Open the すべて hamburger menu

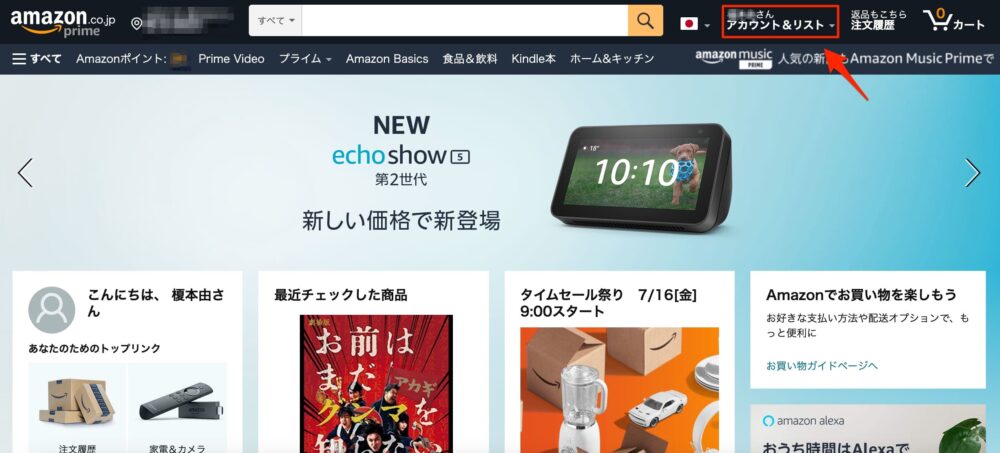point(37,59)
